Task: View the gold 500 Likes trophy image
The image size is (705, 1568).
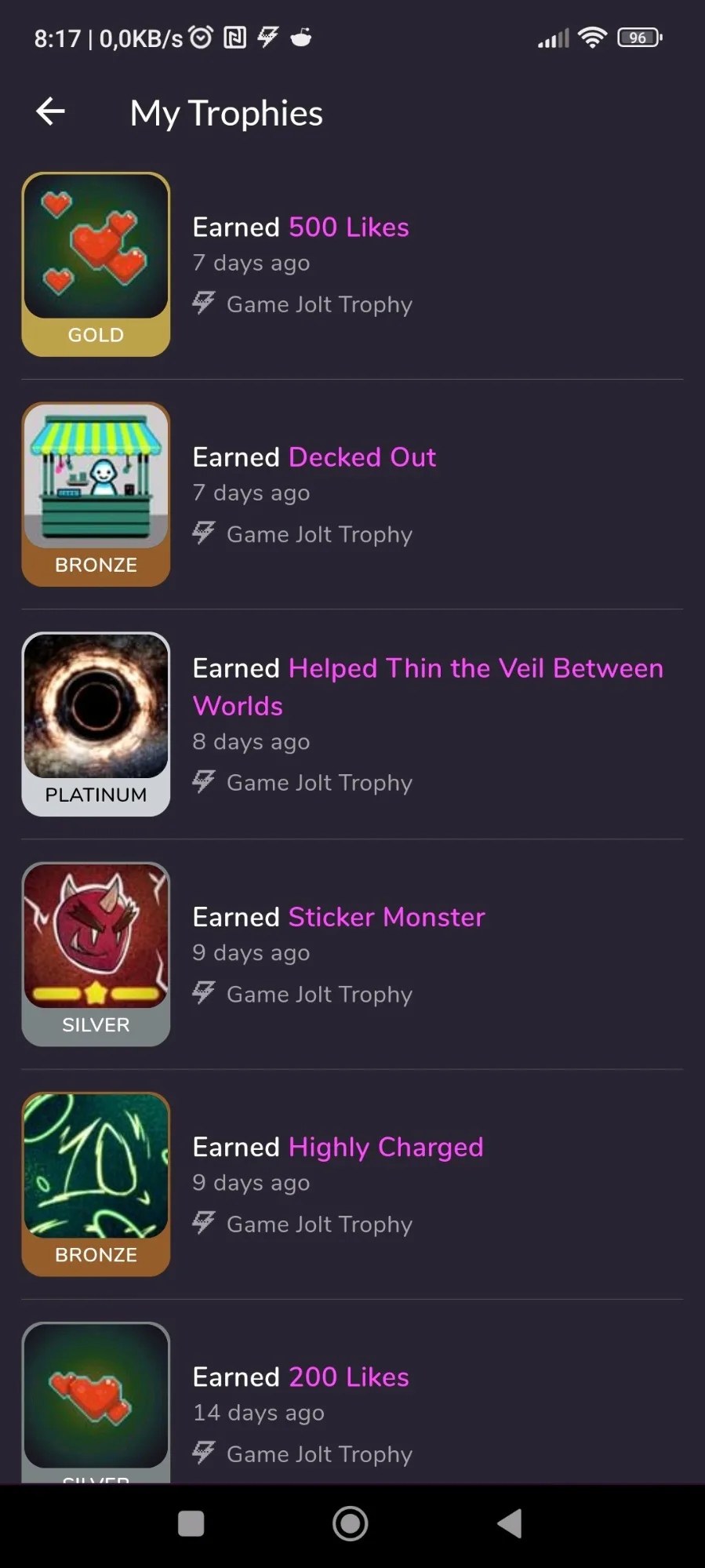Action: 96,264
